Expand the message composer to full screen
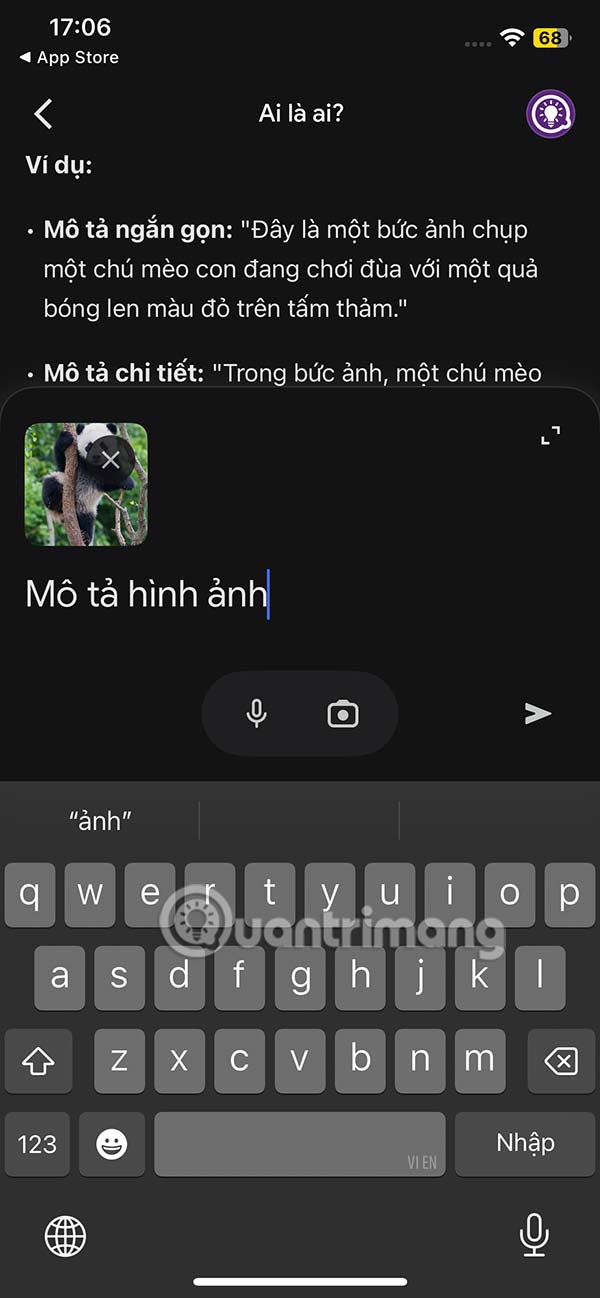 550,435
